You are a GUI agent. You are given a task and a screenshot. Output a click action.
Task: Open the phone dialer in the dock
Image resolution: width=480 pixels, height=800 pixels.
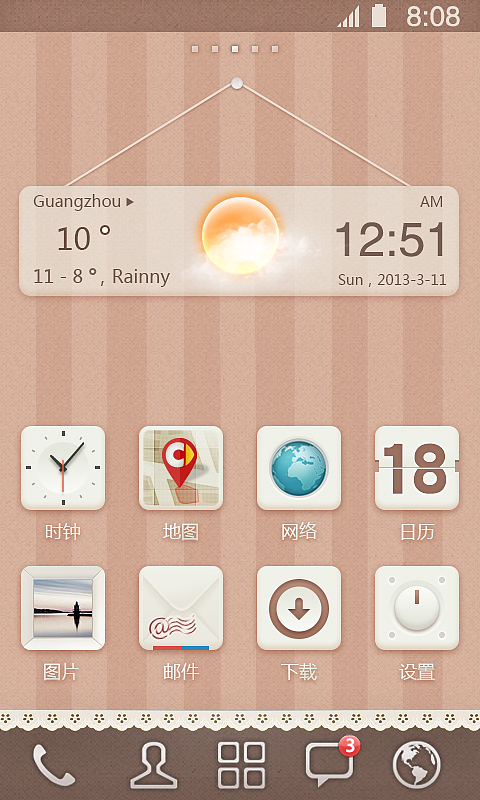point(54,765)
